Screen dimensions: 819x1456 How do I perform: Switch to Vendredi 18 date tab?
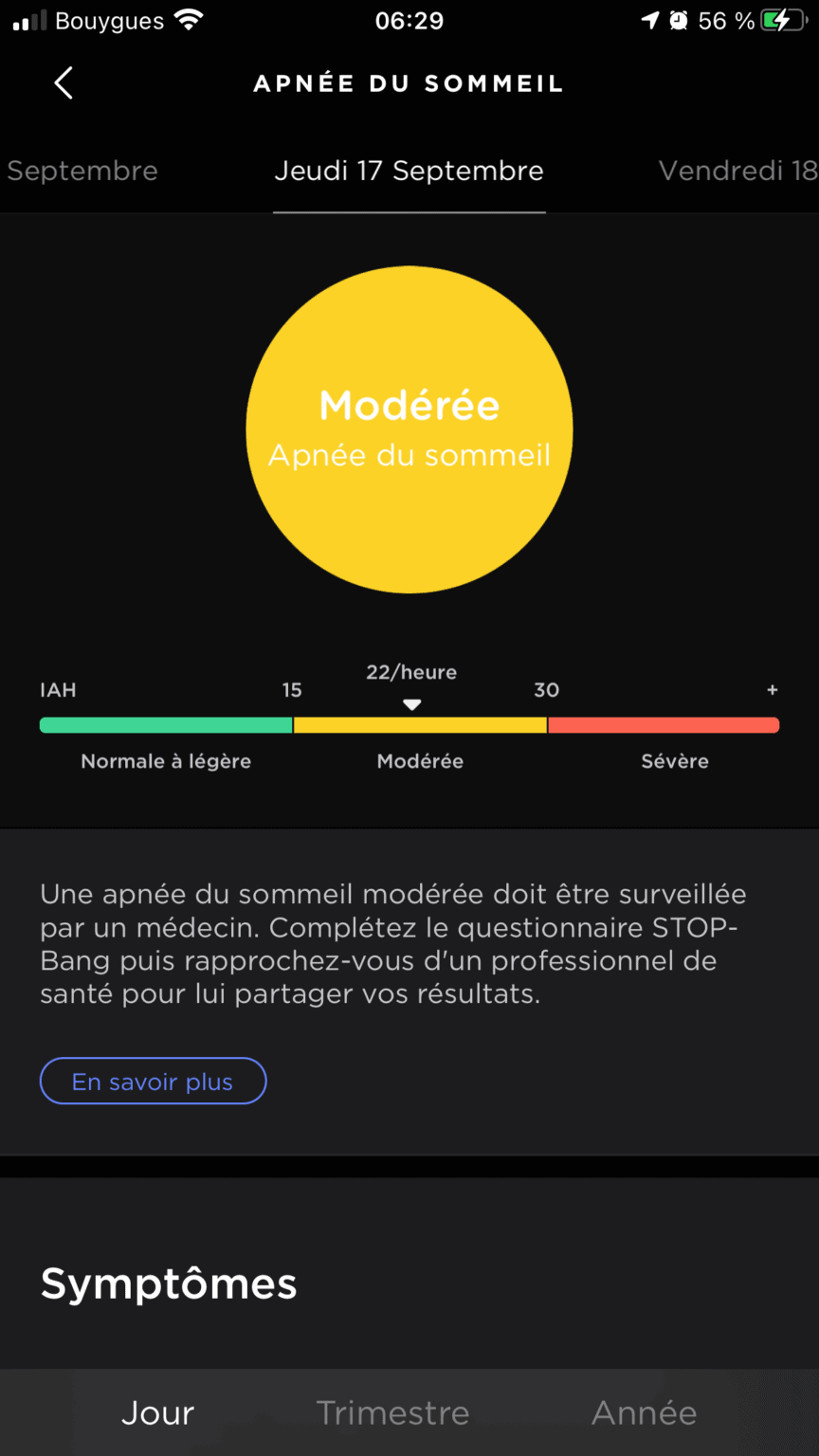[x=737, y=171]
